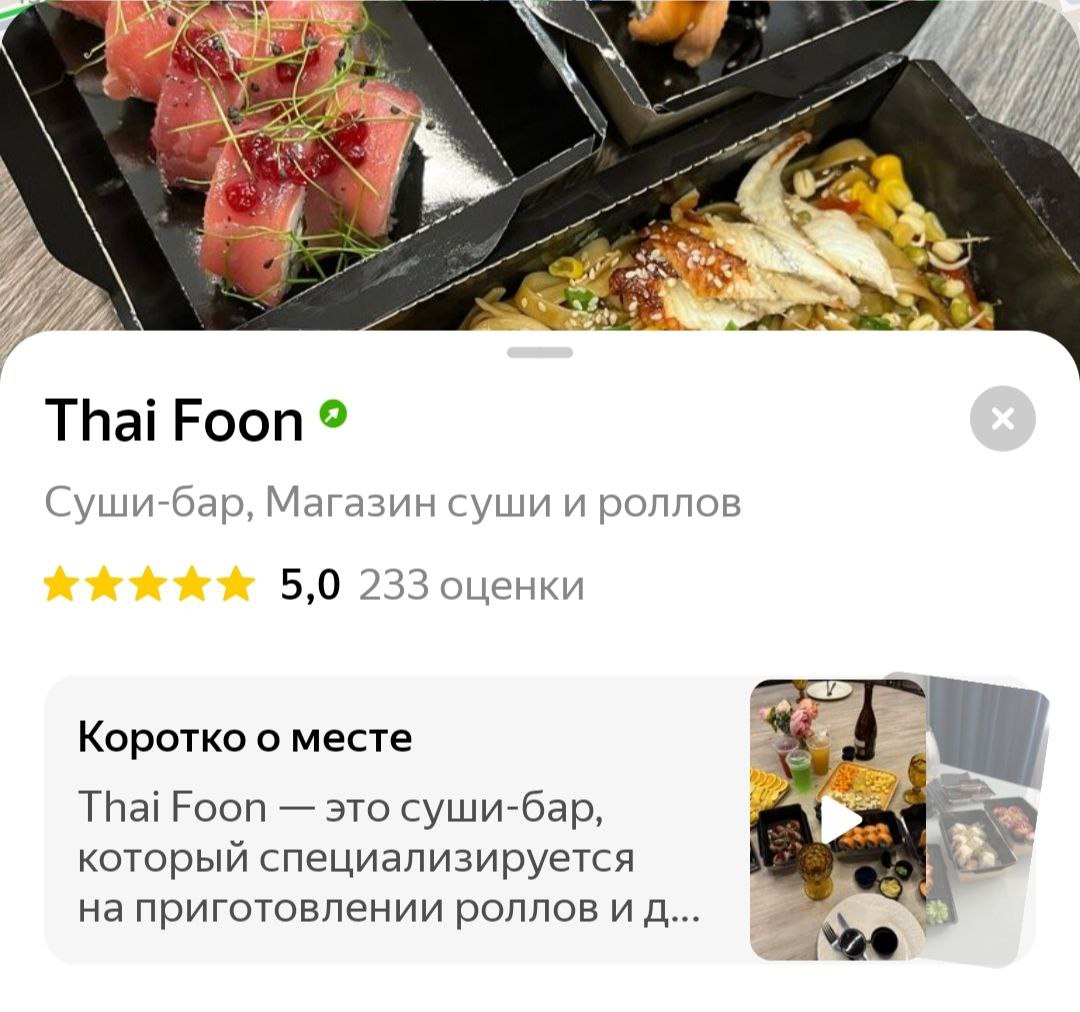Image resolution: width=1080 pixels, height=1012 pixels.
Task: Tap the green verified badge by Thai Foon
Action: (333, 412)
